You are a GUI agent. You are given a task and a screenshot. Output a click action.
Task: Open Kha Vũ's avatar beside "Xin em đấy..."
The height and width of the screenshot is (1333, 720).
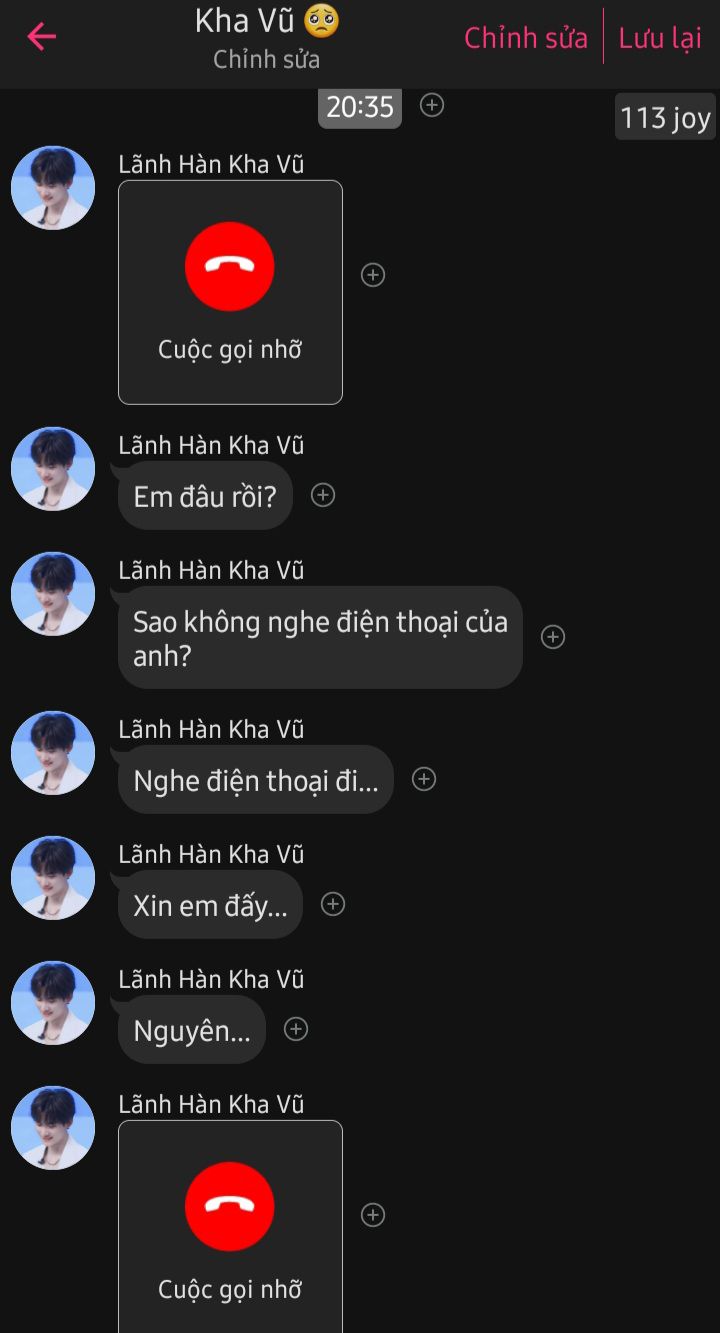point(53,878)
